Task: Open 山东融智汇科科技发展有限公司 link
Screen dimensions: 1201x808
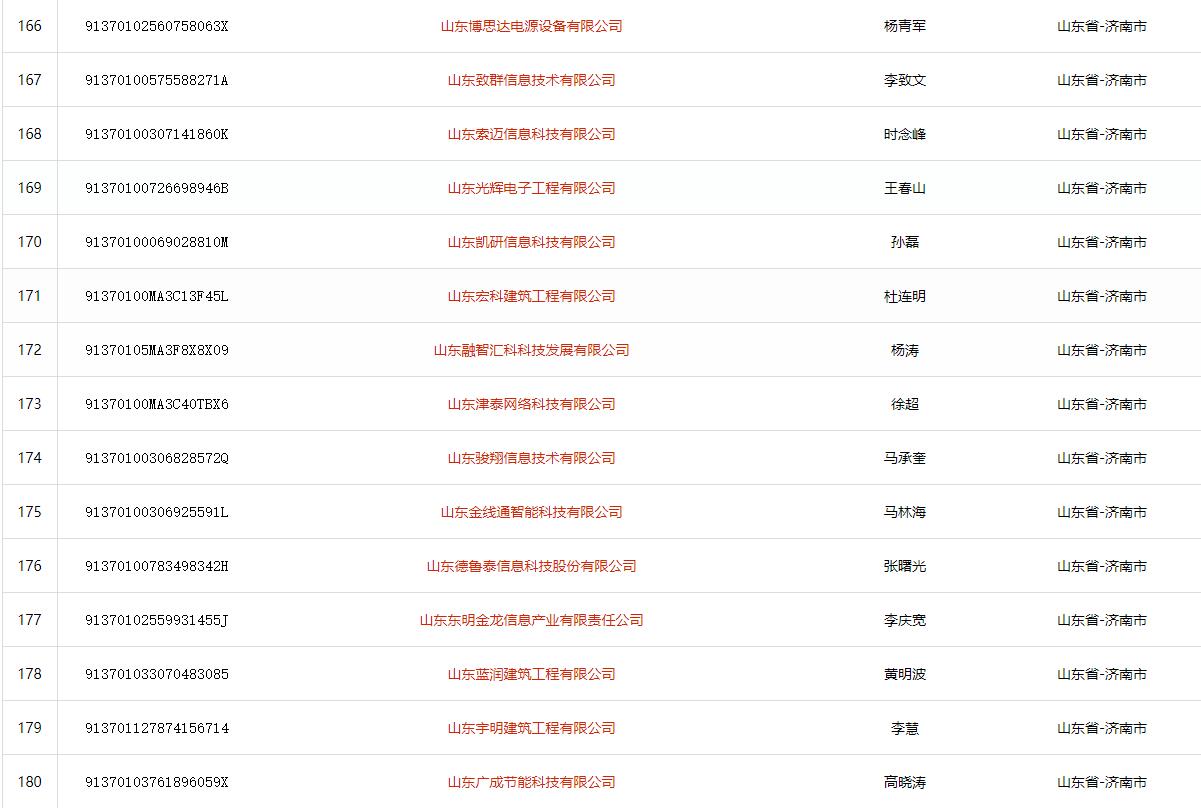Action: point(531,350)
